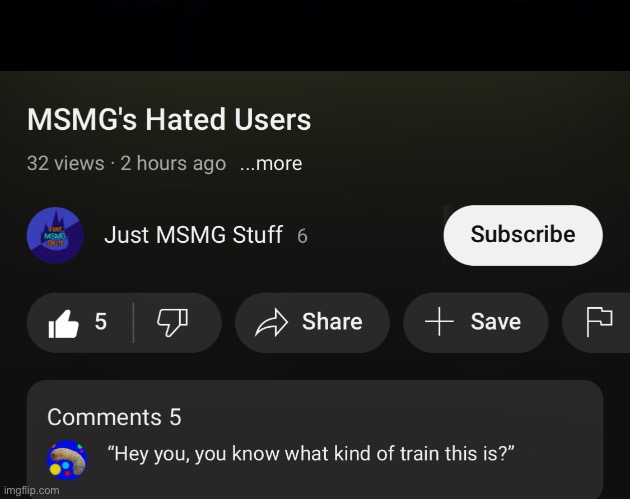The width and height of the screenshot is (630, 499).
Task: Share the video
Action: click(x=311, y=322)
